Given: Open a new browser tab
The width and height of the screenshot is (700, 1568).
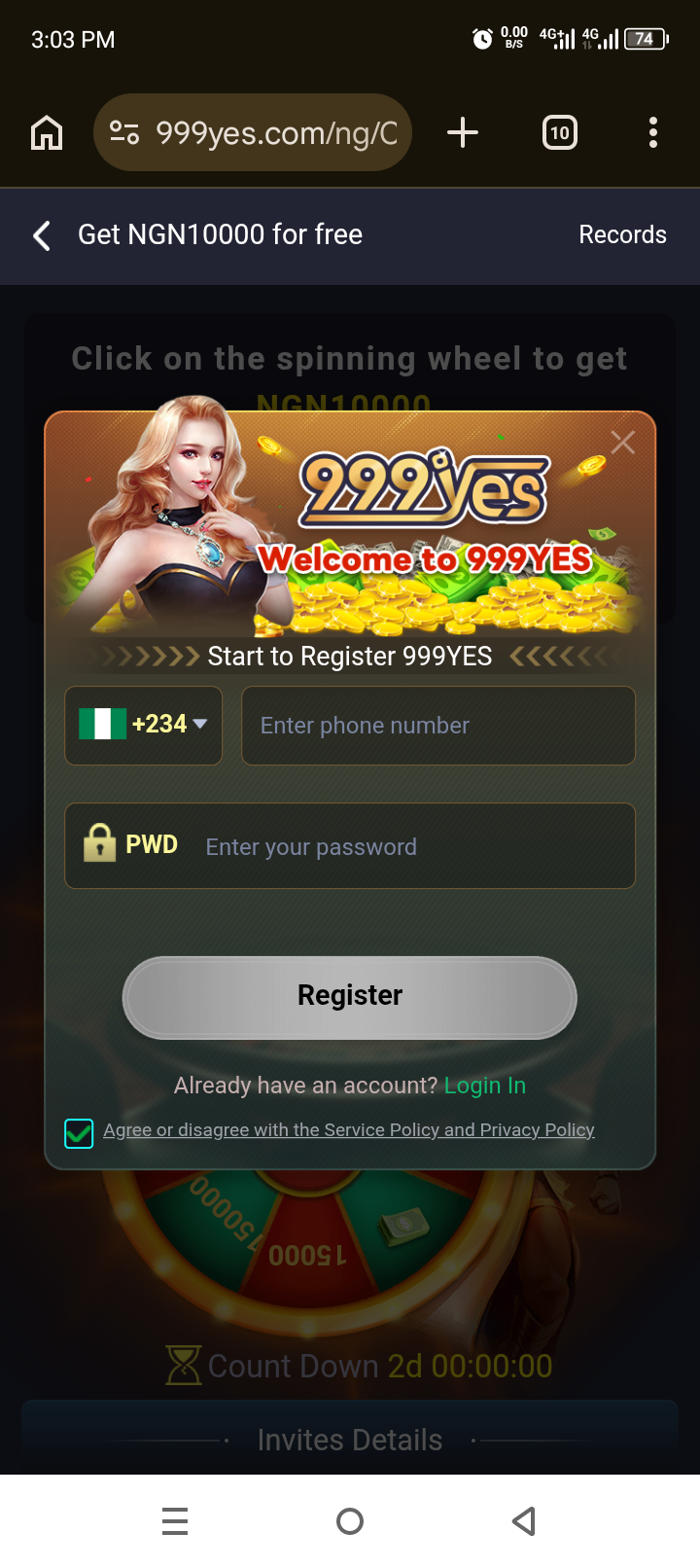Looking at the screenshot, I should pyautogui.click(x=463, y=132).
